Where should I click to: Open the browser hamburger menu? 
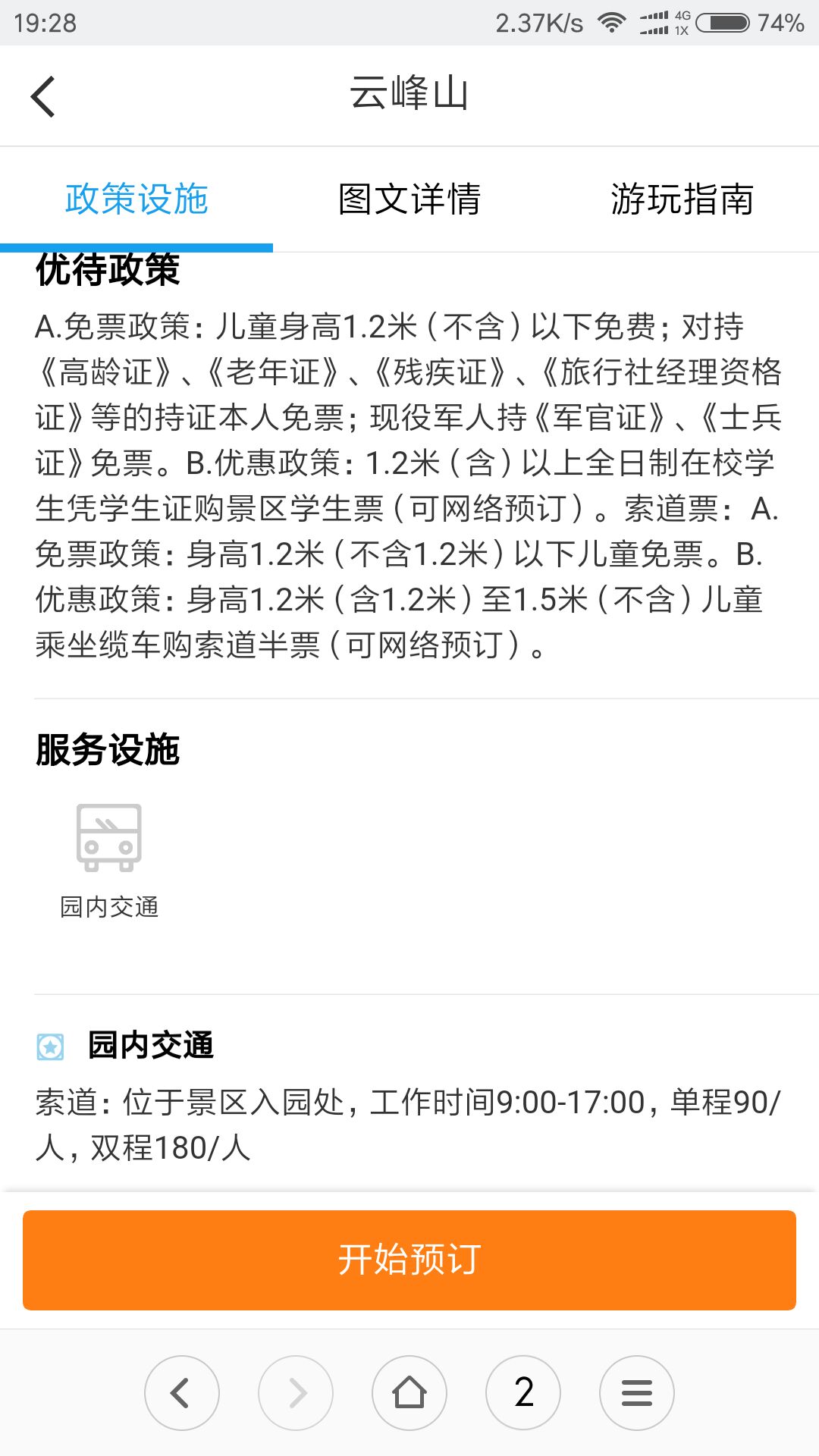[x=637, y=1393]
